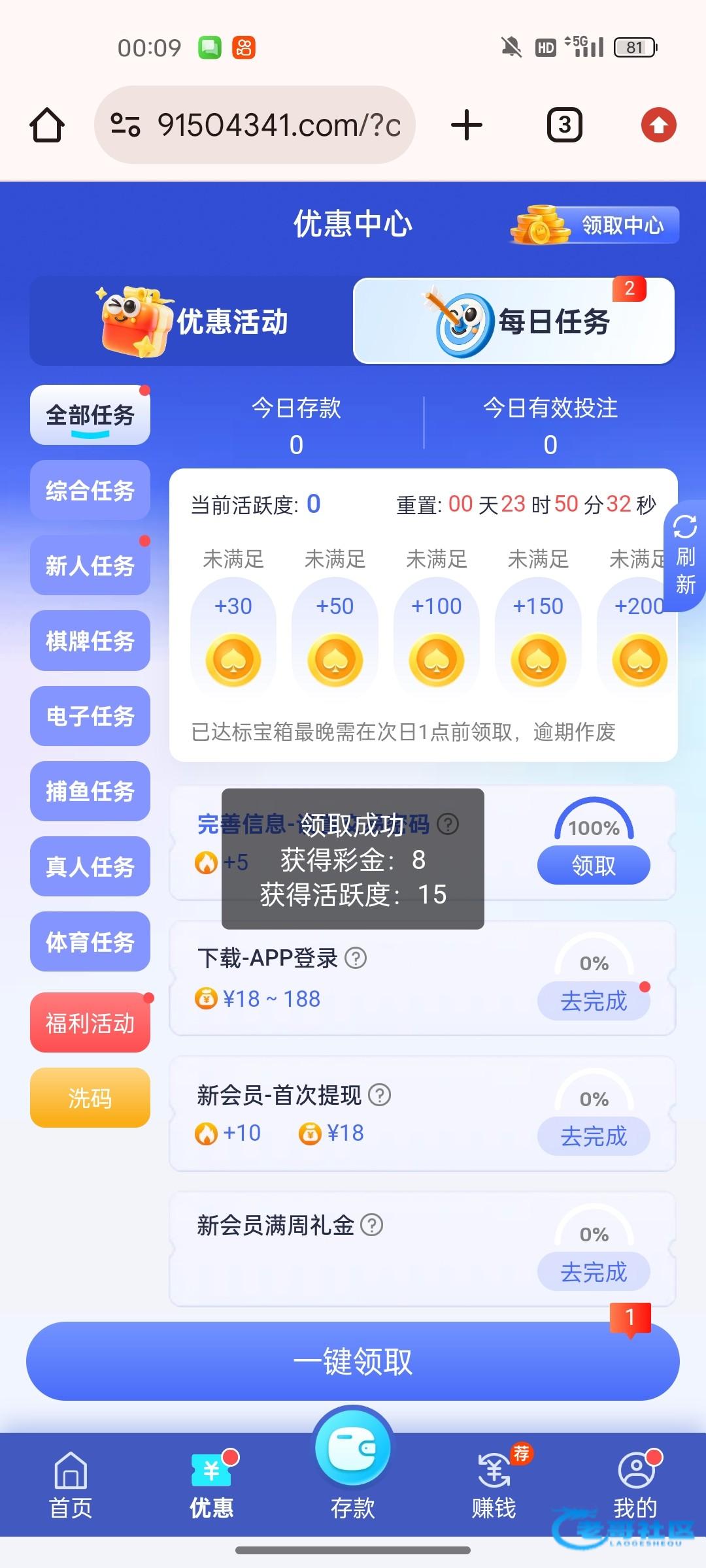Image resolution: width=706 pixels, height=1568 pixels.
Task: Show 新人任务 newcomer tasks
Action: tap(90, 566)
